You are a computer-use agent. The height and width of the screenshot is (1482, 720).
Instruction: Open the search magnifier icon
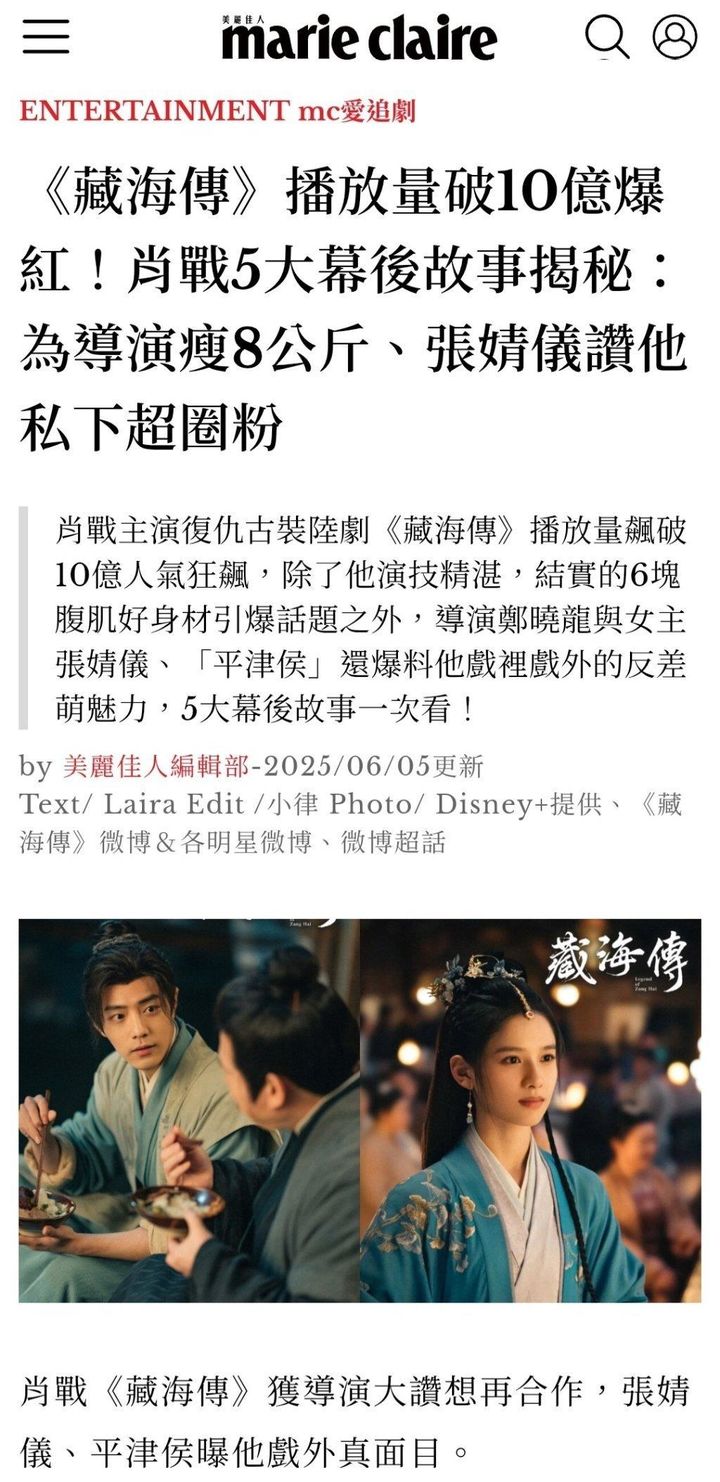[x=606, y=39]
